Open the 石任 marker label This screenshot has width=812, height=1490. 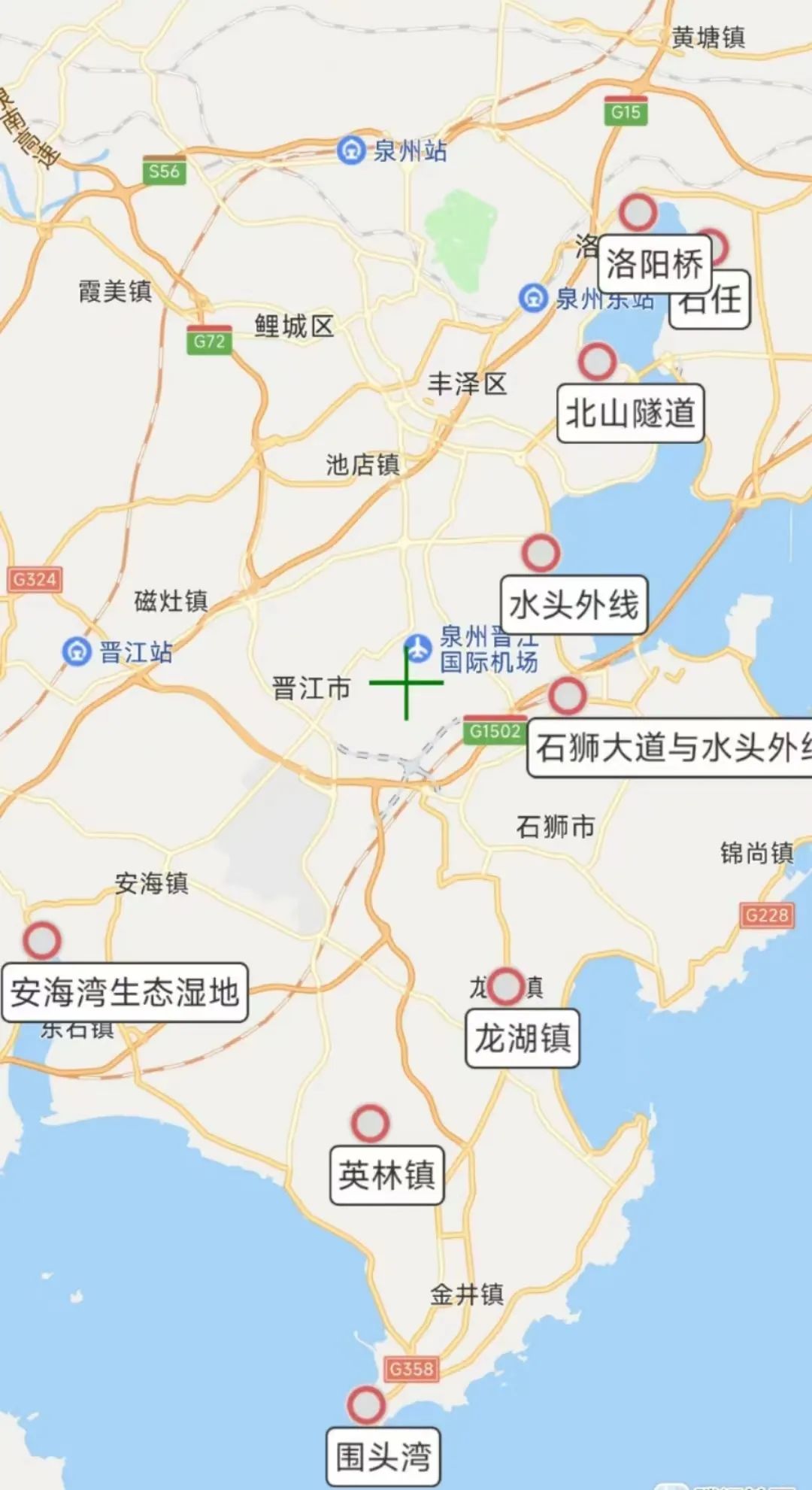[709, 299]
